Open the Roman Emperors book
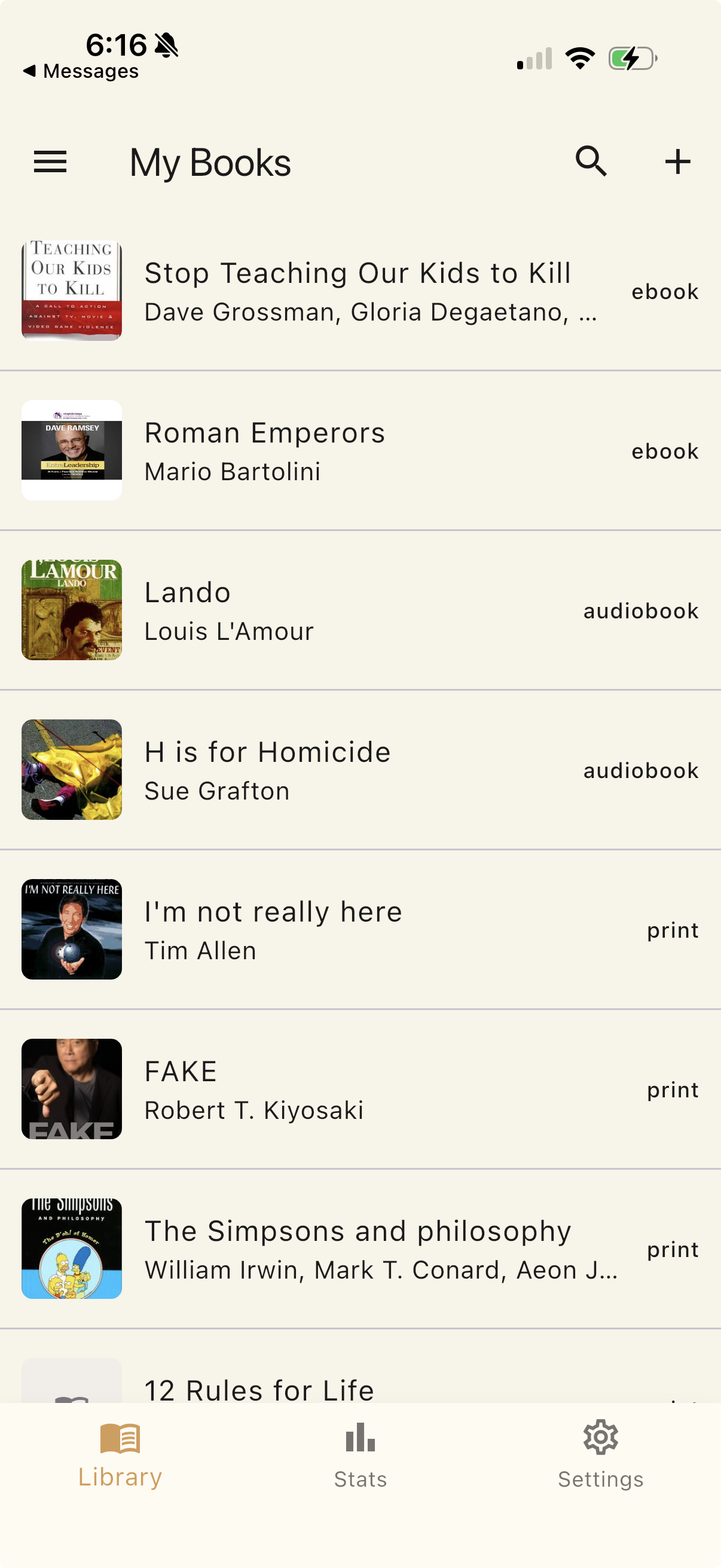 (359, 451)
